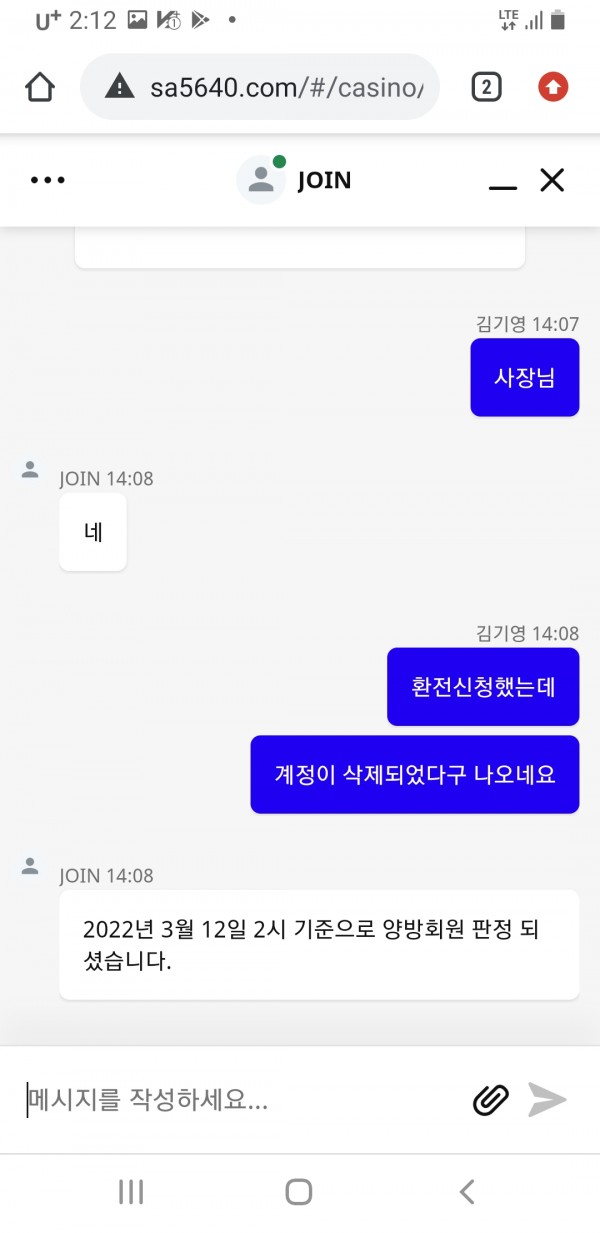The height and width of the screenshot is (1233, 600).
Task: Open the browser tab switcher
Action: coord(486,87)
